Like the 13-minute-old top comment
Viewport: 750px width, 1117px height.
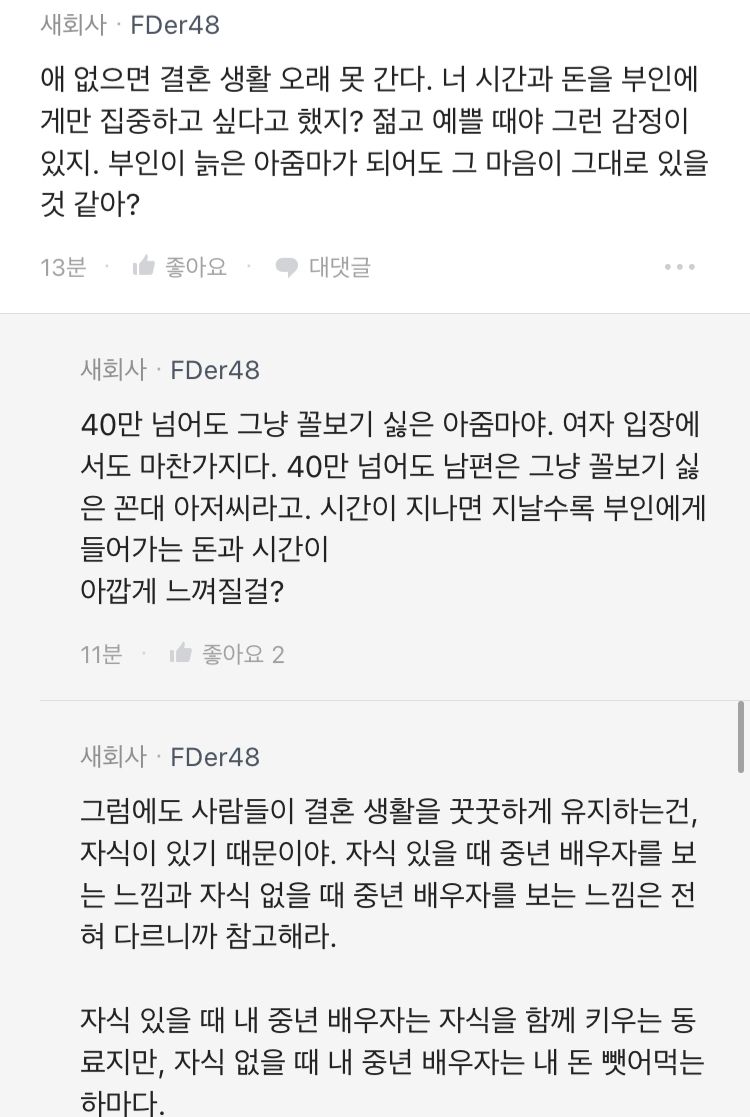[x=180, y=267]
